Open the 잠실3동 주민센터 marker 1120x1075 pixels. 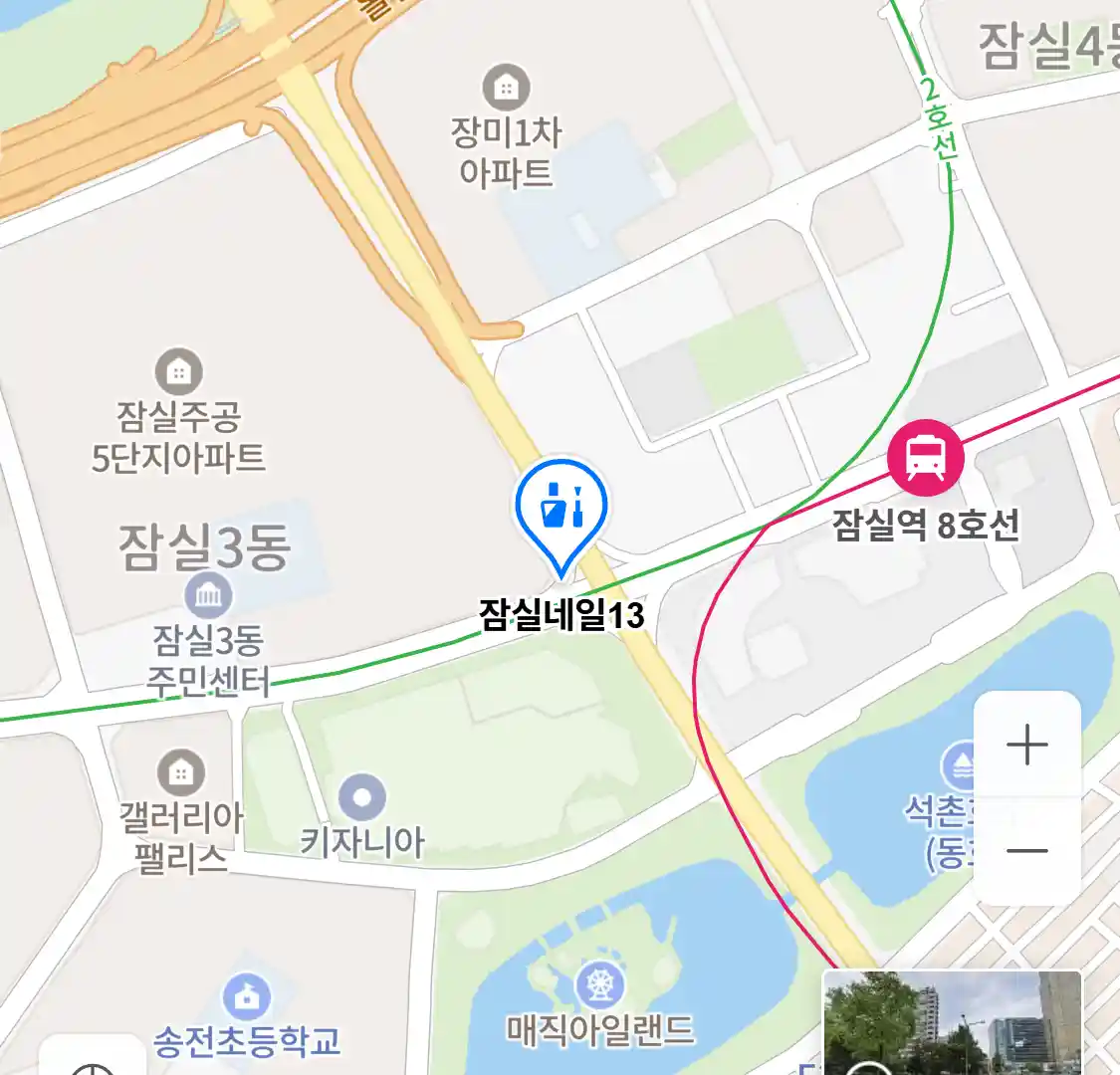click(209, 596)
